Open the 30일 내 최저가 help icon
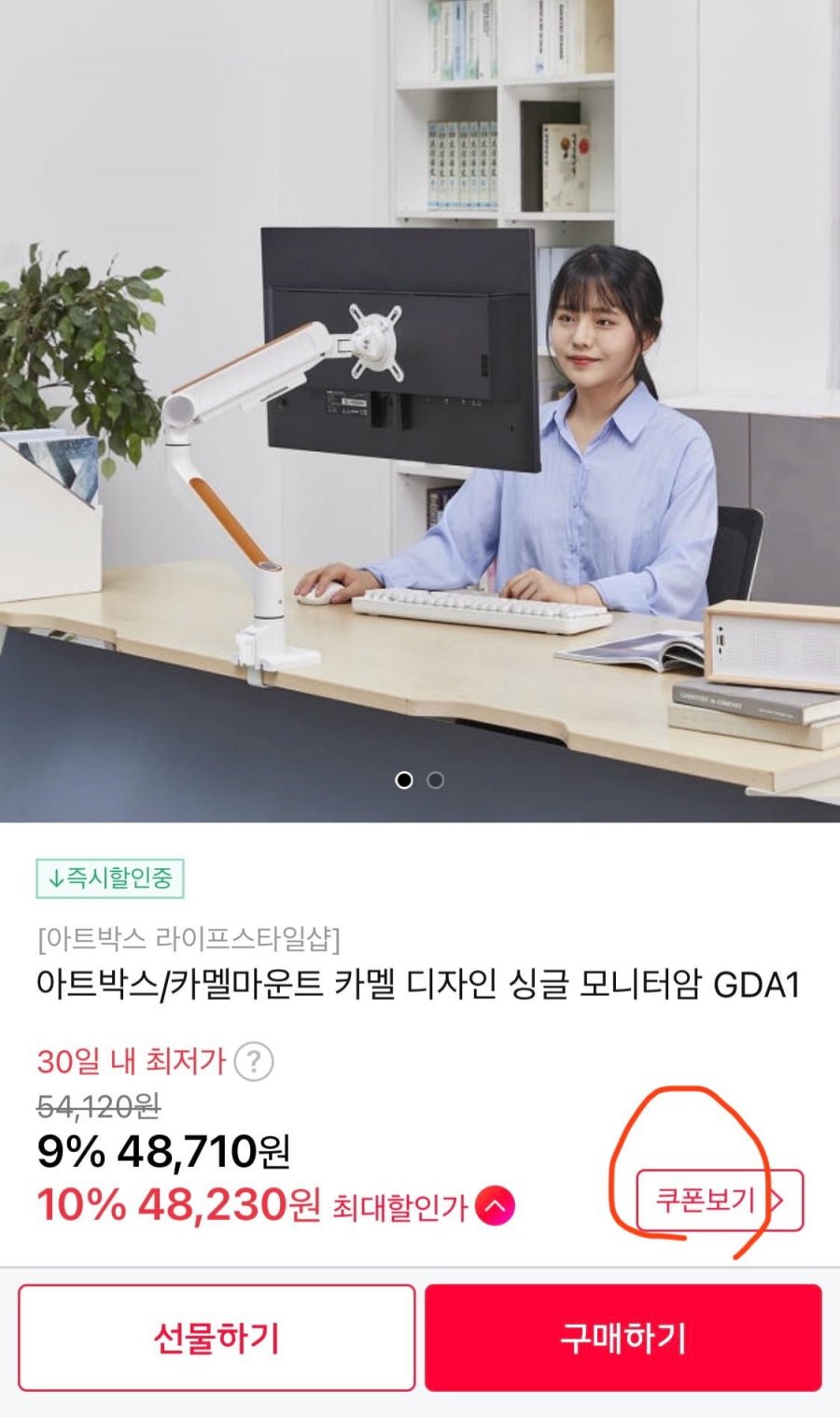 (253, 1062)
